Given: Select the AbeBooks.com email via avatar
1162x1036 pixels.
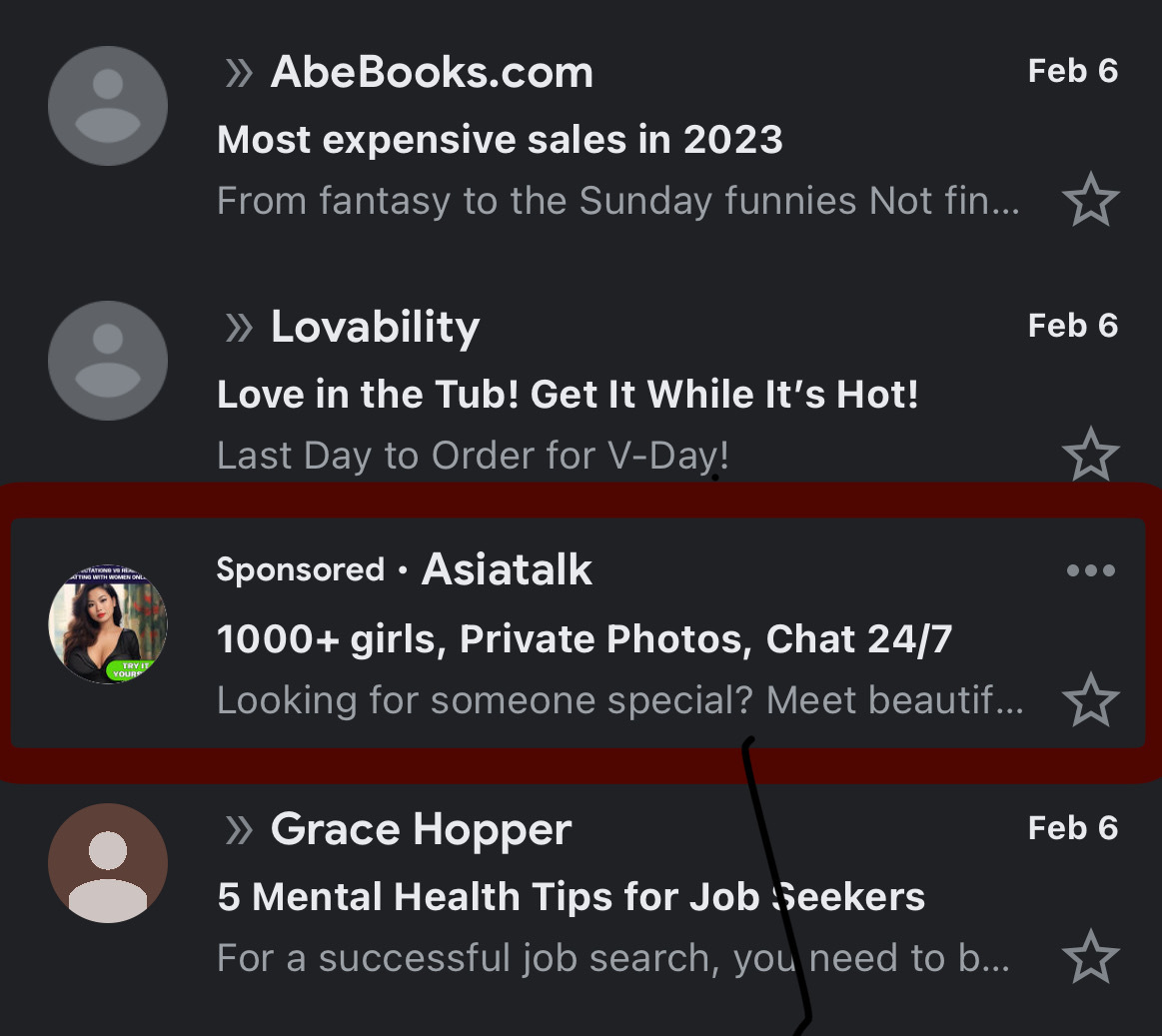Looking at the screenshot, I should pyautogui.click(x=108, y=106).
